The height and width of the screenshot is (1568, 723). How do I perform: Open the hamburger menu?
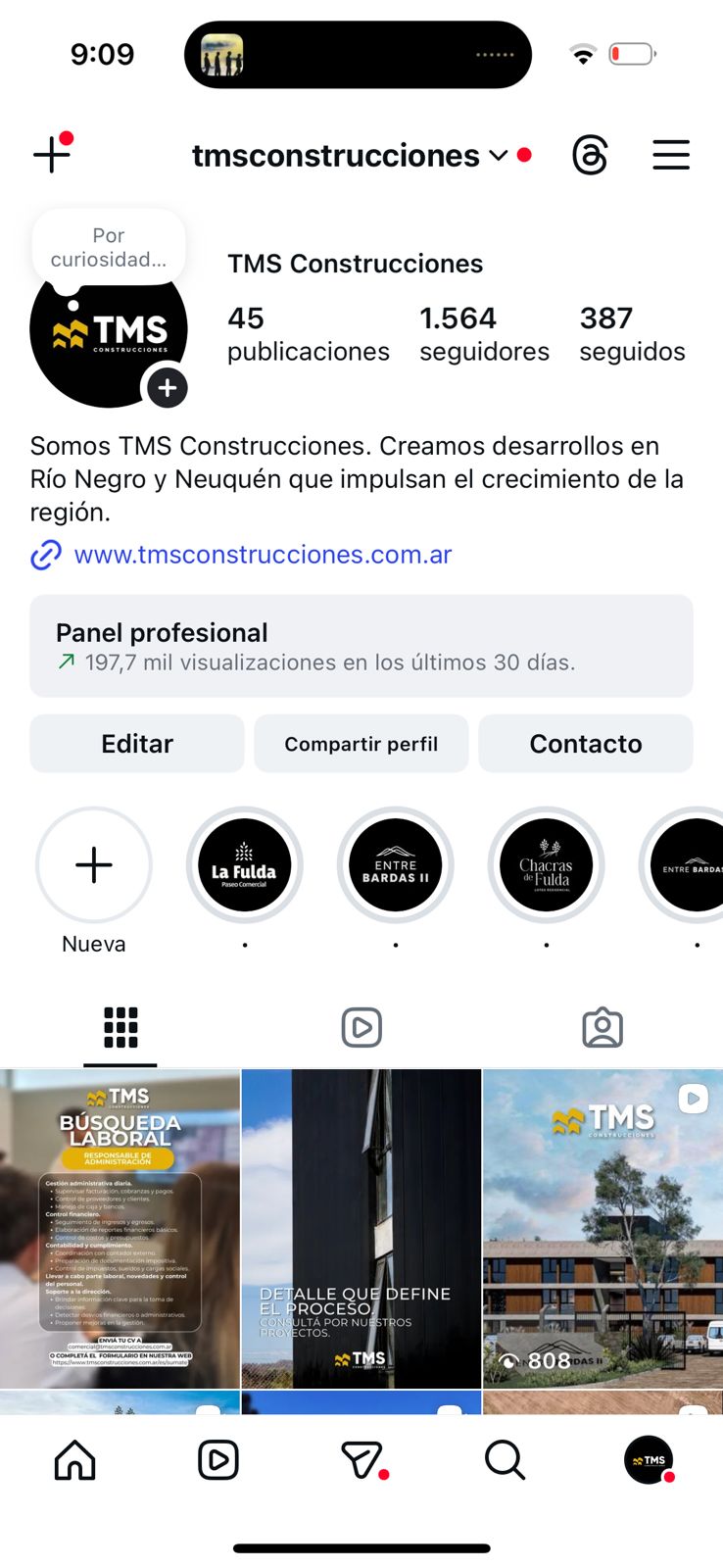(671, 155)
